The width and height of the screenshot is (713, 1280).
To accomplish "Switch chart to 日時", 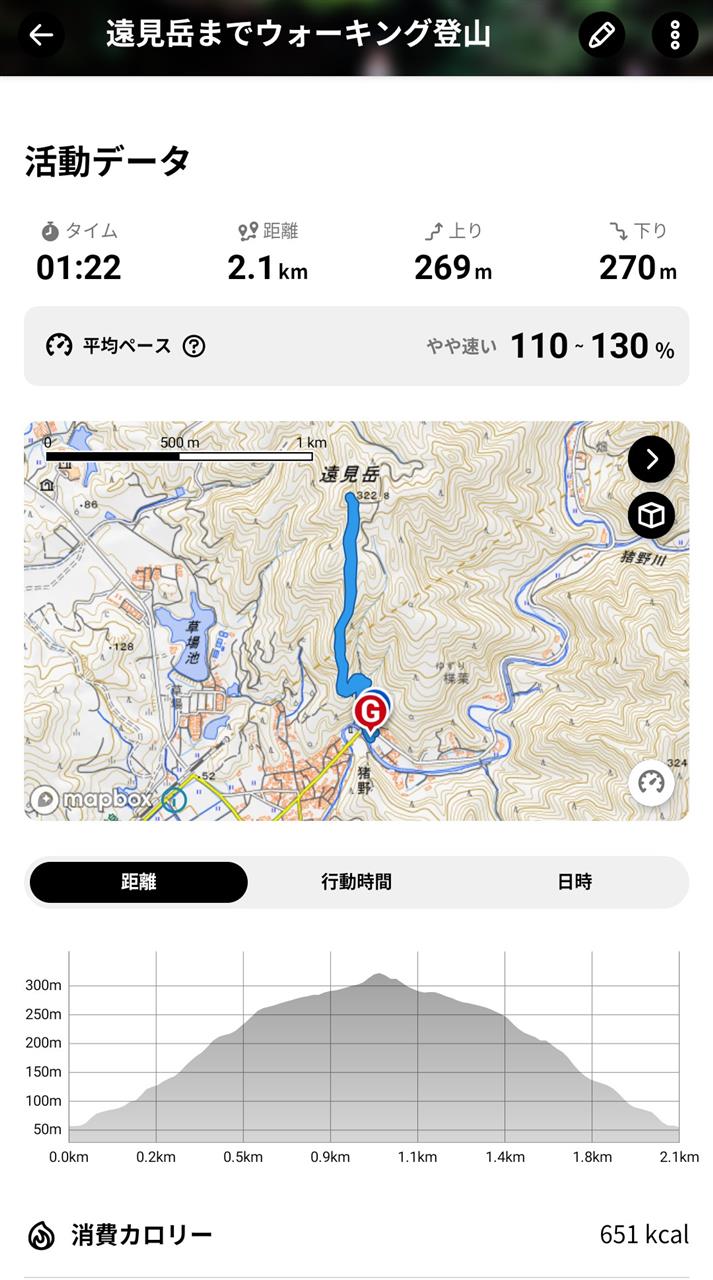I will point(575,882).
